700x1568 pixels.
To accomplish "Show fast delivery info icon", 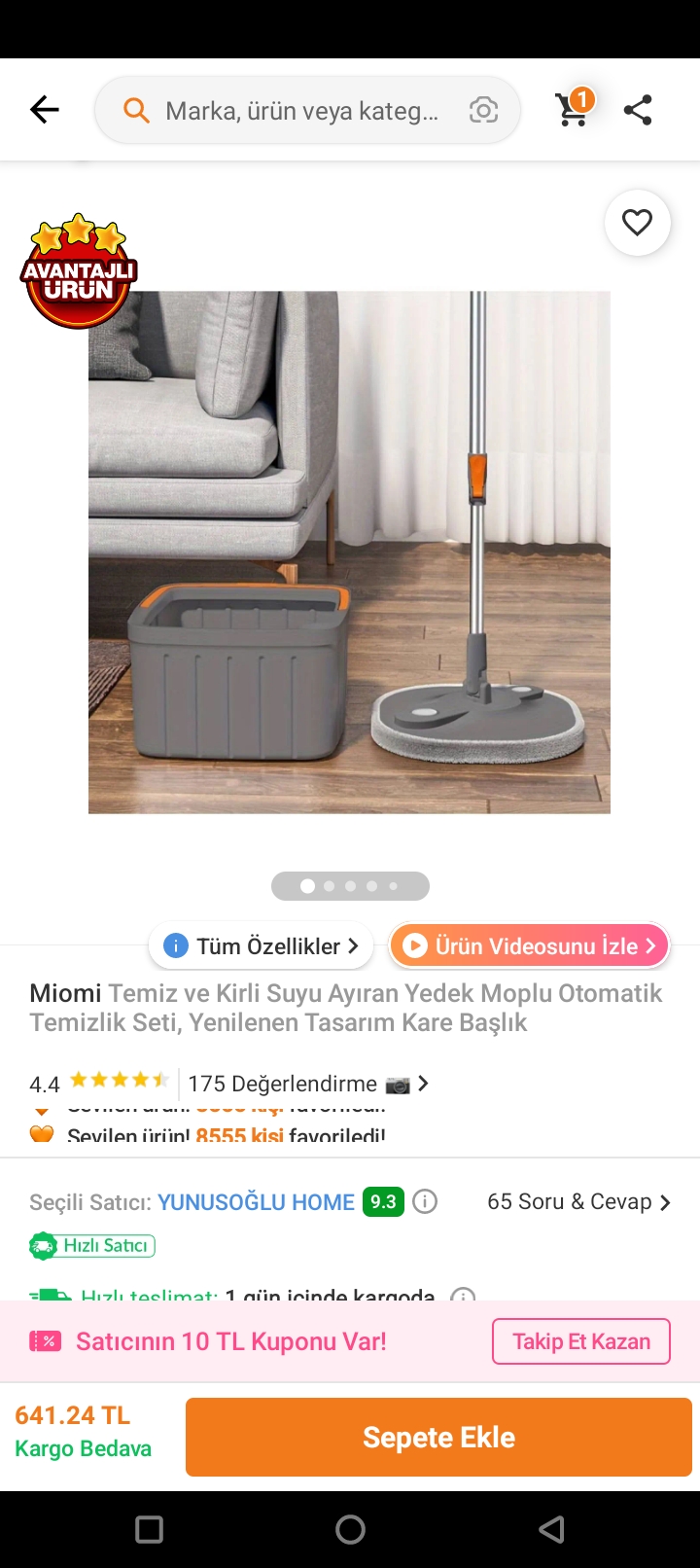I will point(464,1295).
